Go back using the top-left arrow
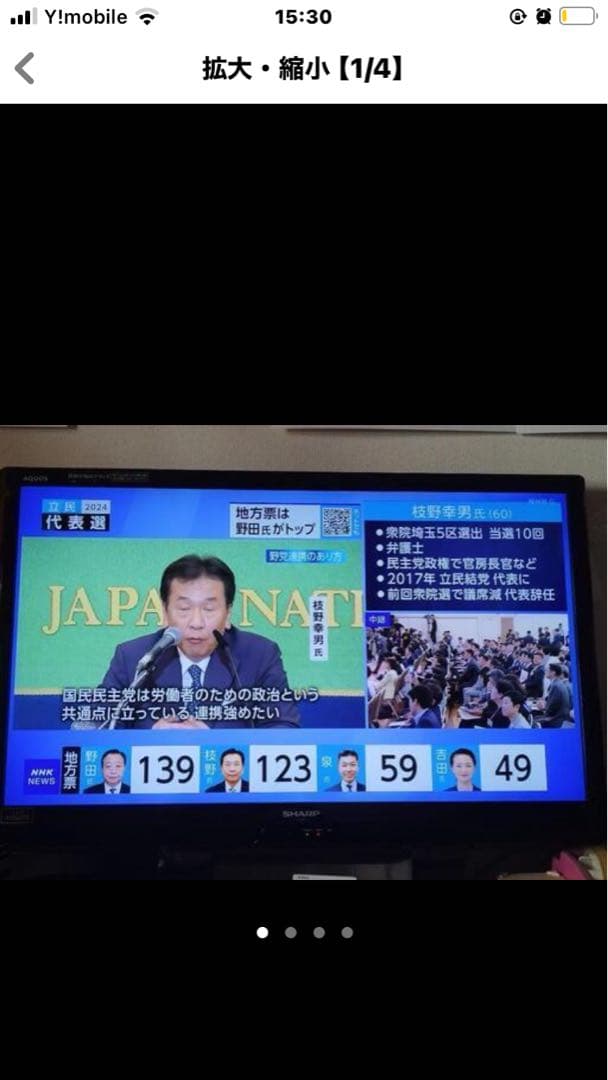608x1080 pixels. pos(25,68)
